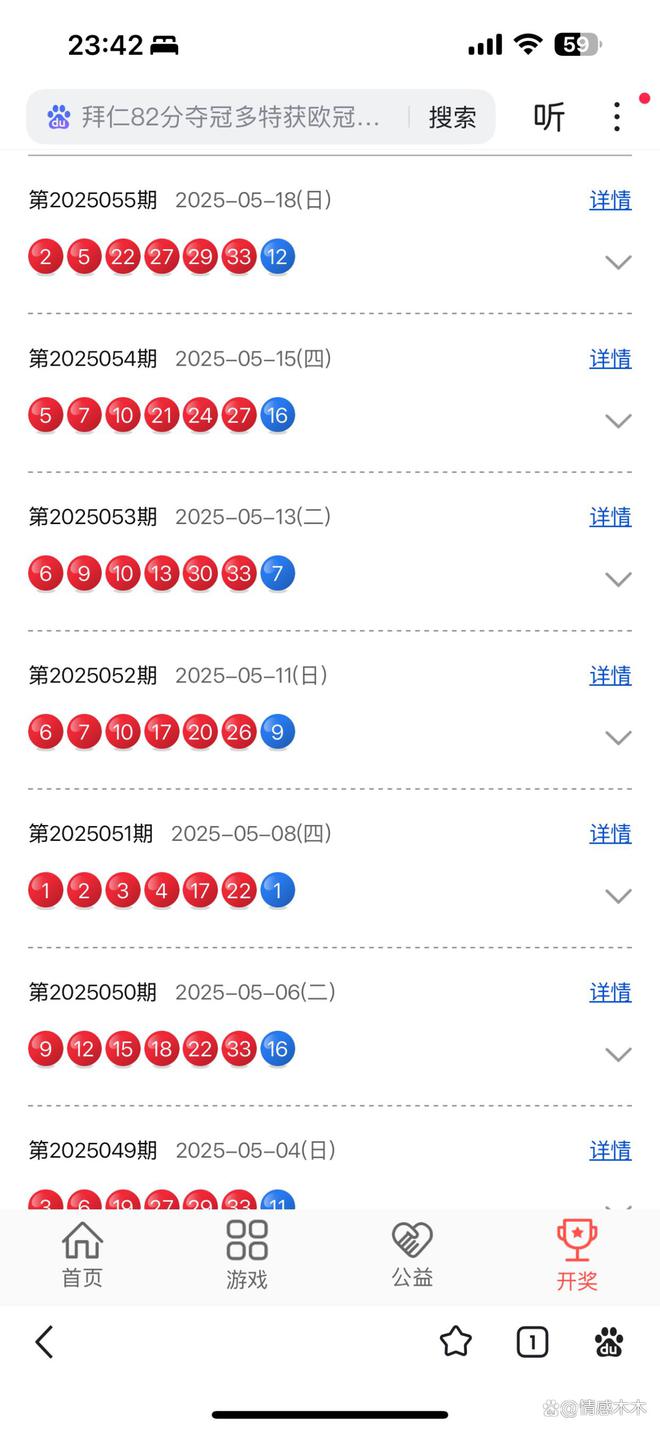Tap the 听 listen button
Image resolution: width=660 pixels, height=1431 pixels.
point(549,117)
